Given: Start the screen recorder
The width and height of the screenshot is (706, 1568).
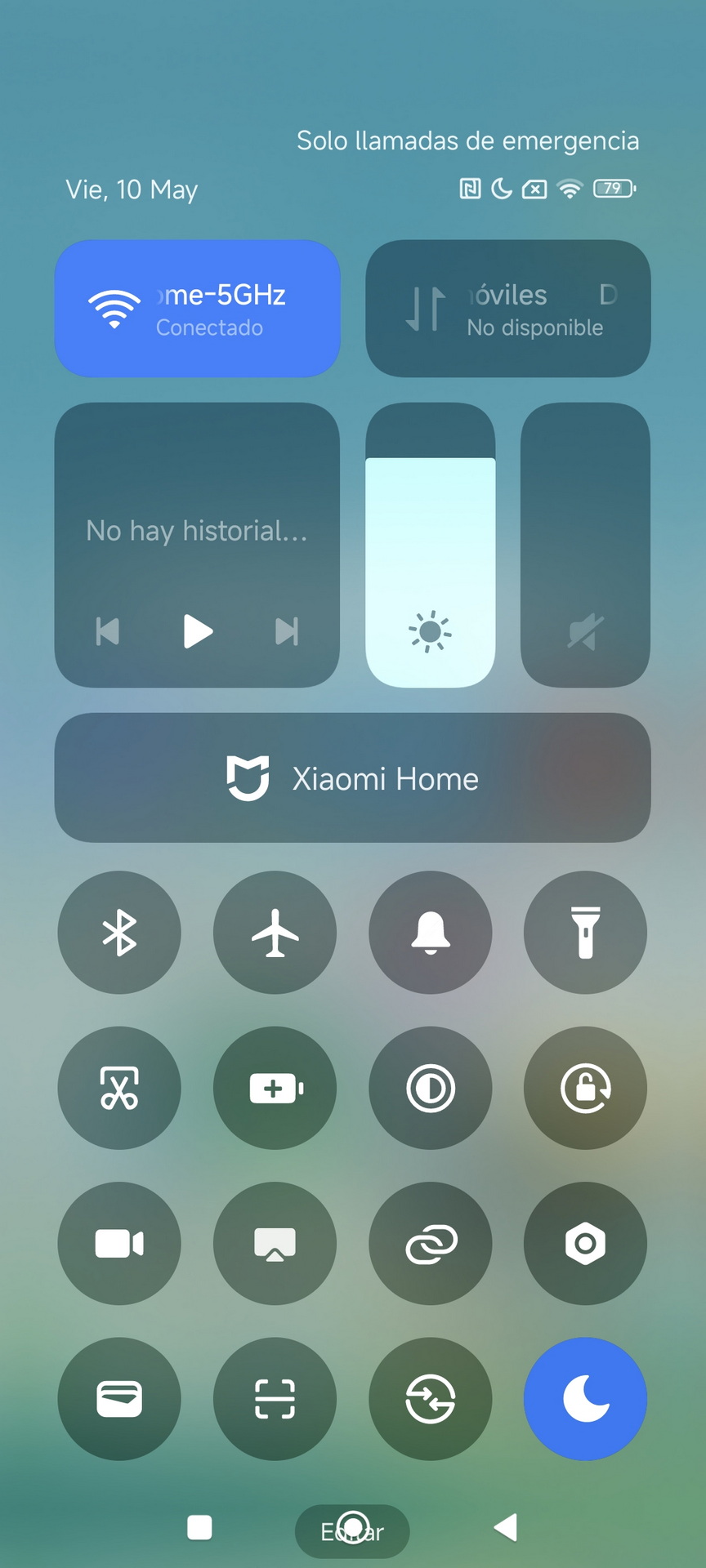Looking at the screenshot, I should (119, 1244).
